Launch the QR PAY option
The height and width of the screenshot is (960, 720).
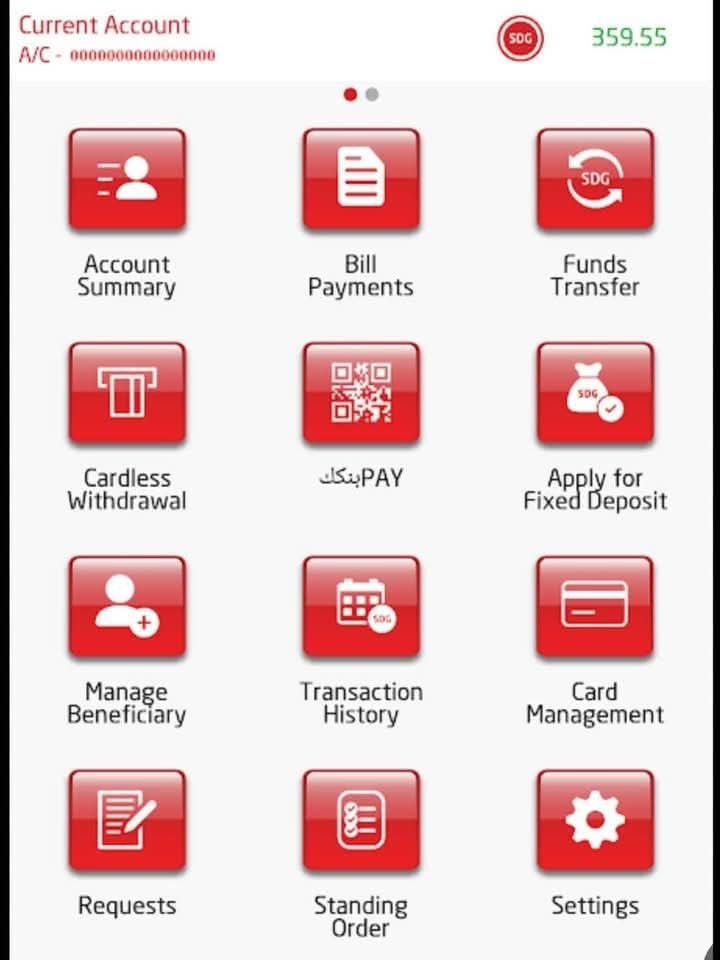point(361,393)
